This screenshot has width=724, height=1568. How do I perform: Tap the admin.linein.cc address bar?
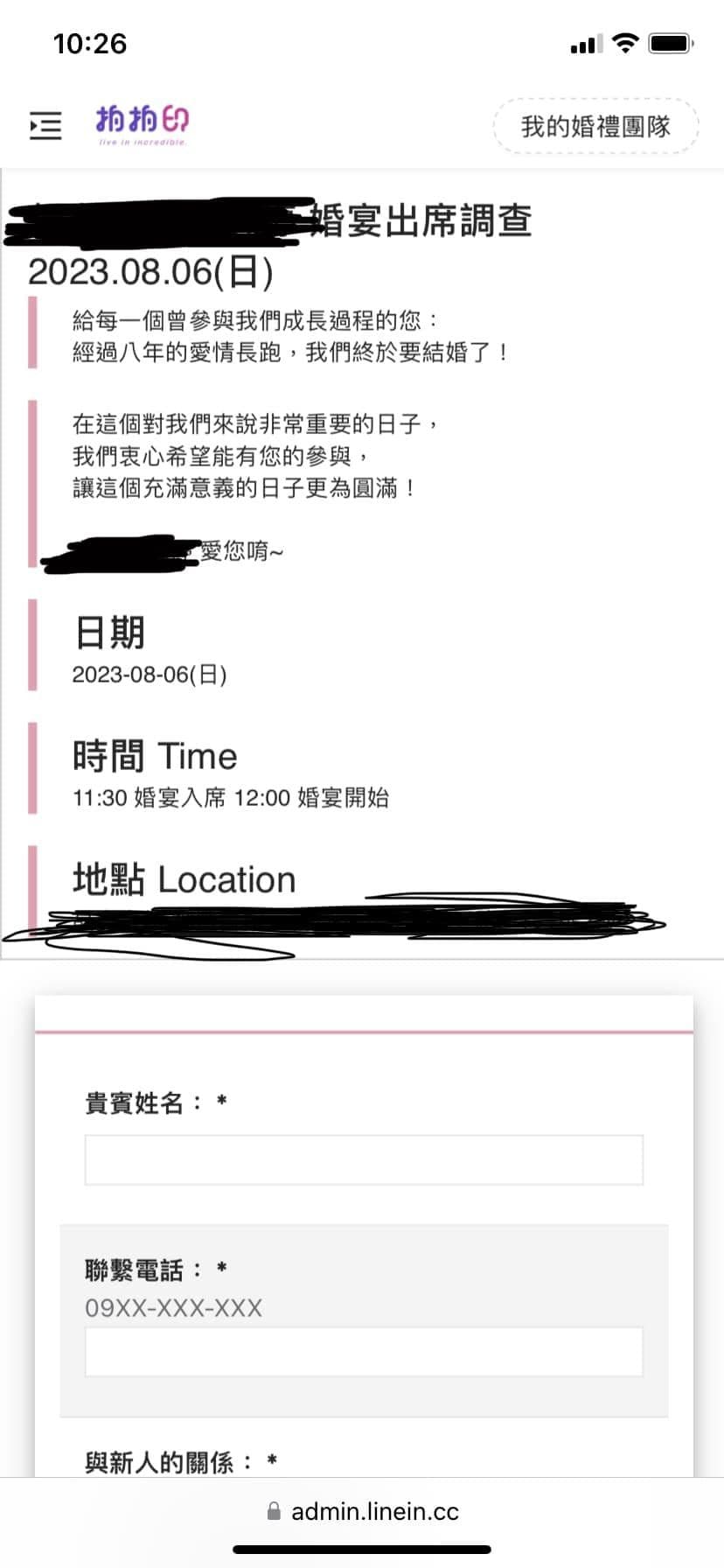point(362,1511)
